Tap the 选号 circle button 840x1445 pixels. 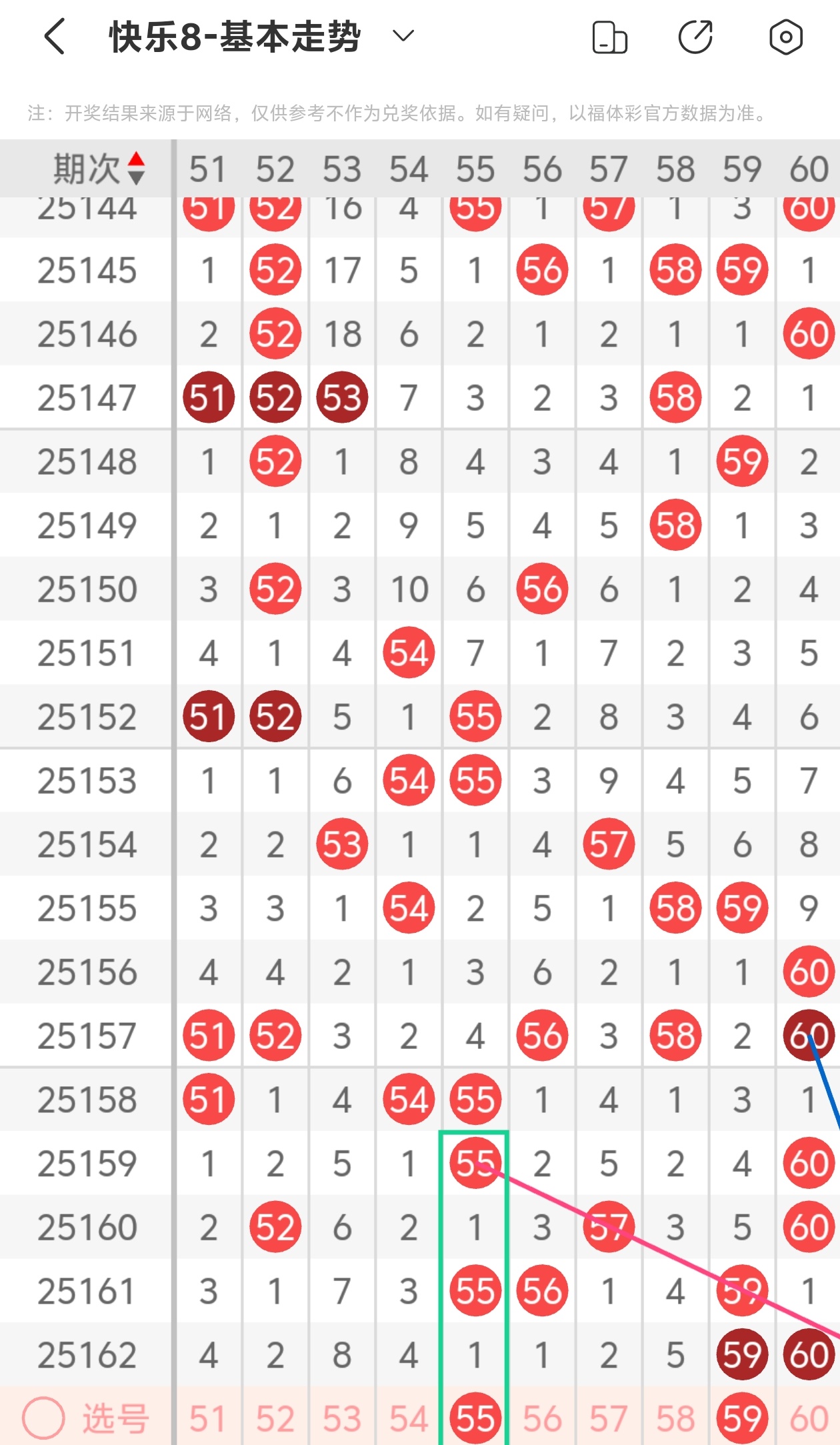43,1418
